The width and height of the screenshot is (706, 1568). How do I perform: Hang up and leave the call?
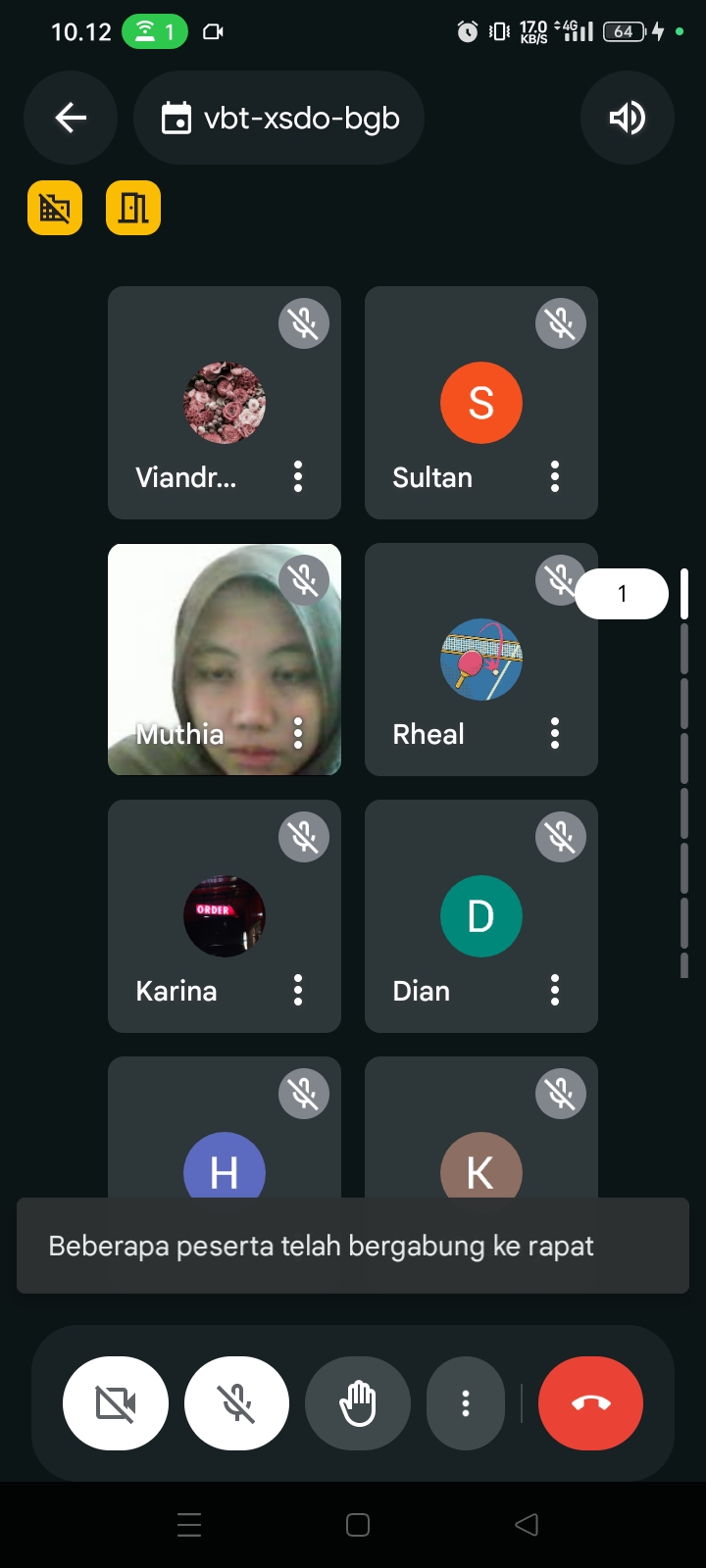tap(590, 1403)
